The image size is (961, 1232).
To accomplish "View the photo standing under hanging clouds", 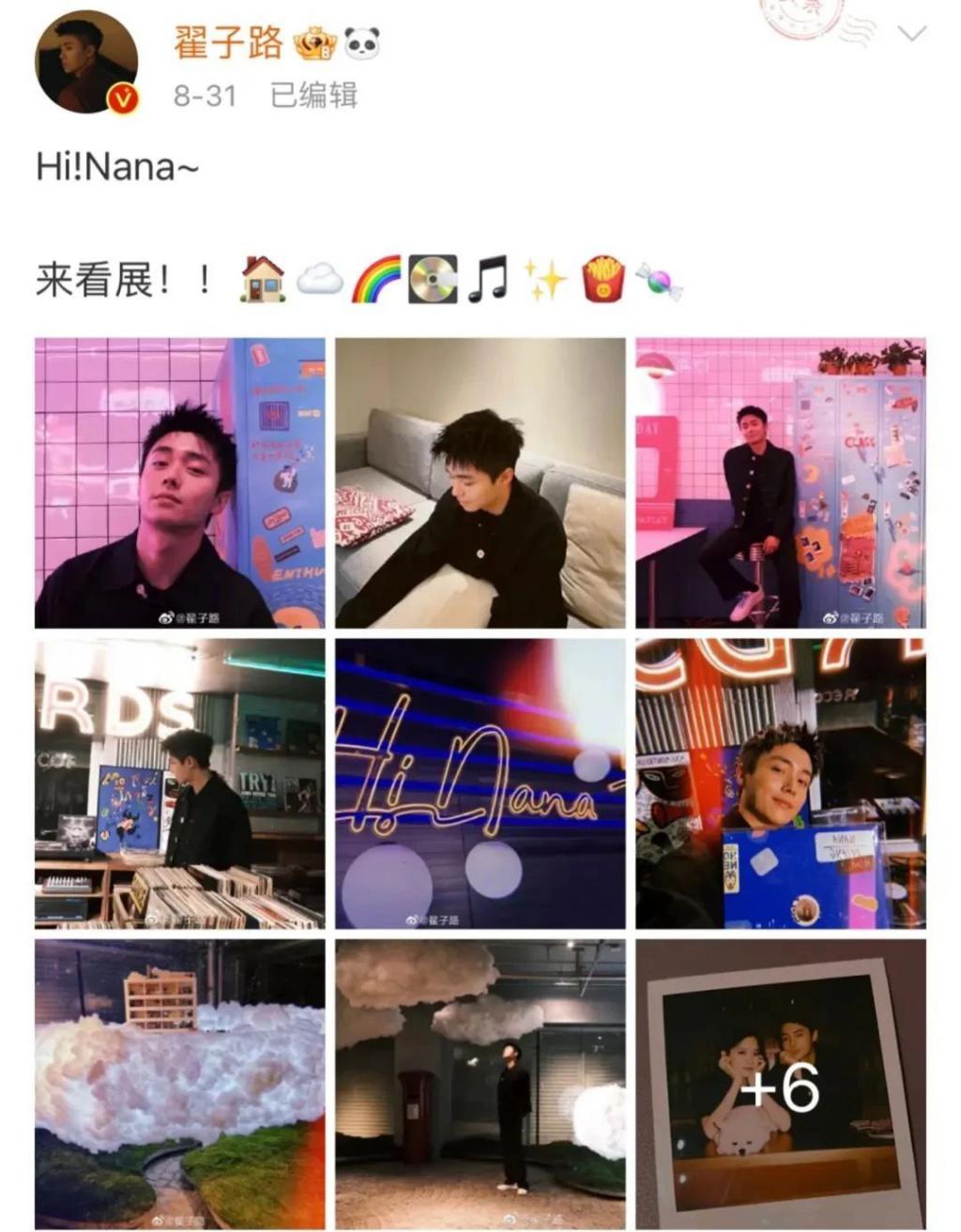I will click(x=480, y=1085).
